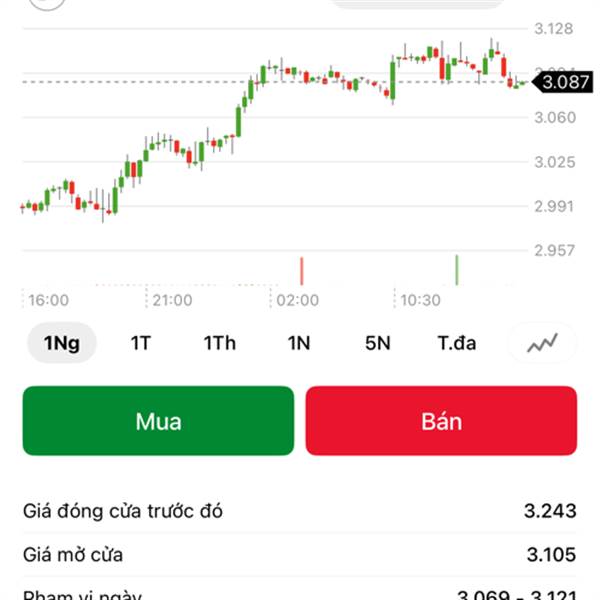Image resolution: width=600 pixels, height=600 pixels.
Task: Tap the green Mua buy button
Action: tap(159, 421)
